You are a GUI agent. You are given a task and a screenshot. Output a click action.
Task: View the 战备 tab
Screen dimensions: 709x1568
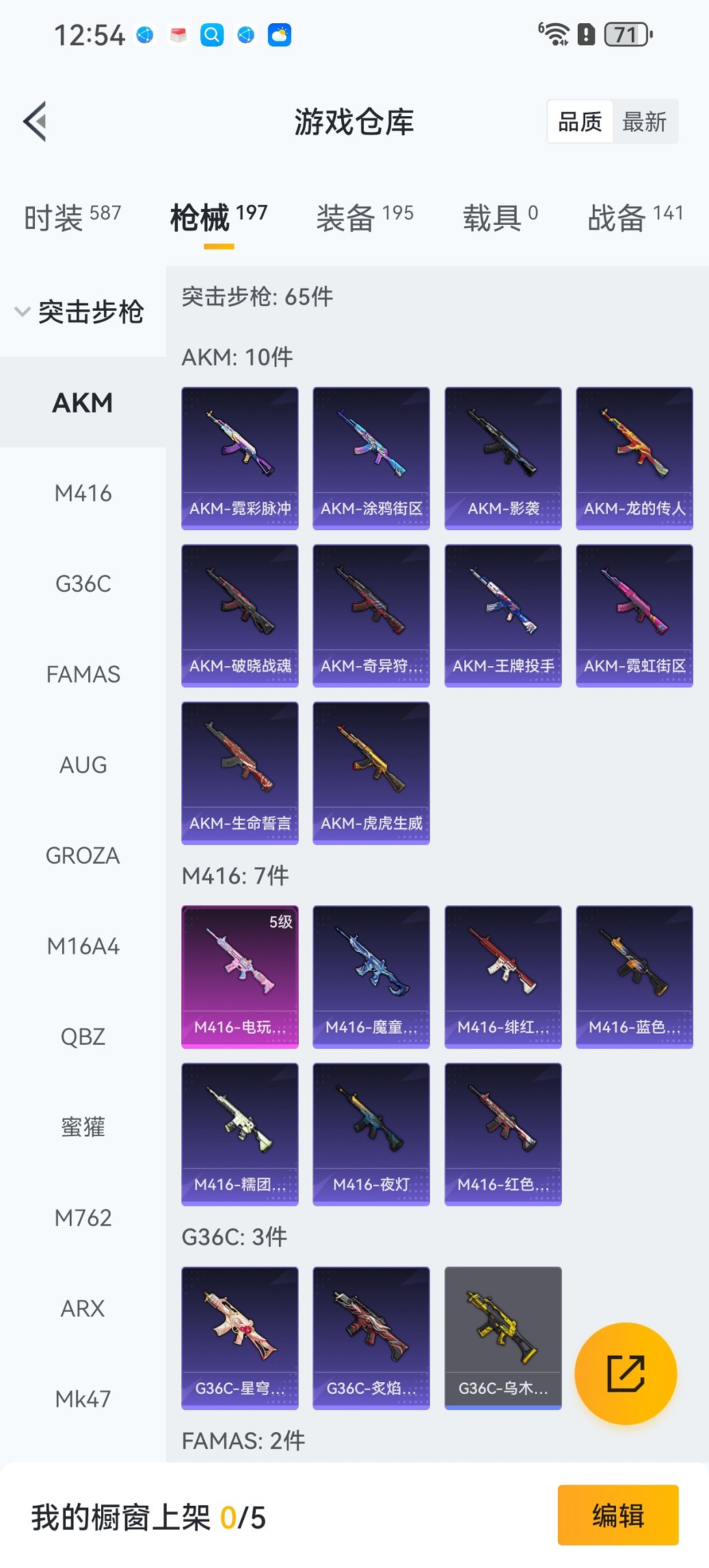(x=619, y=215)
